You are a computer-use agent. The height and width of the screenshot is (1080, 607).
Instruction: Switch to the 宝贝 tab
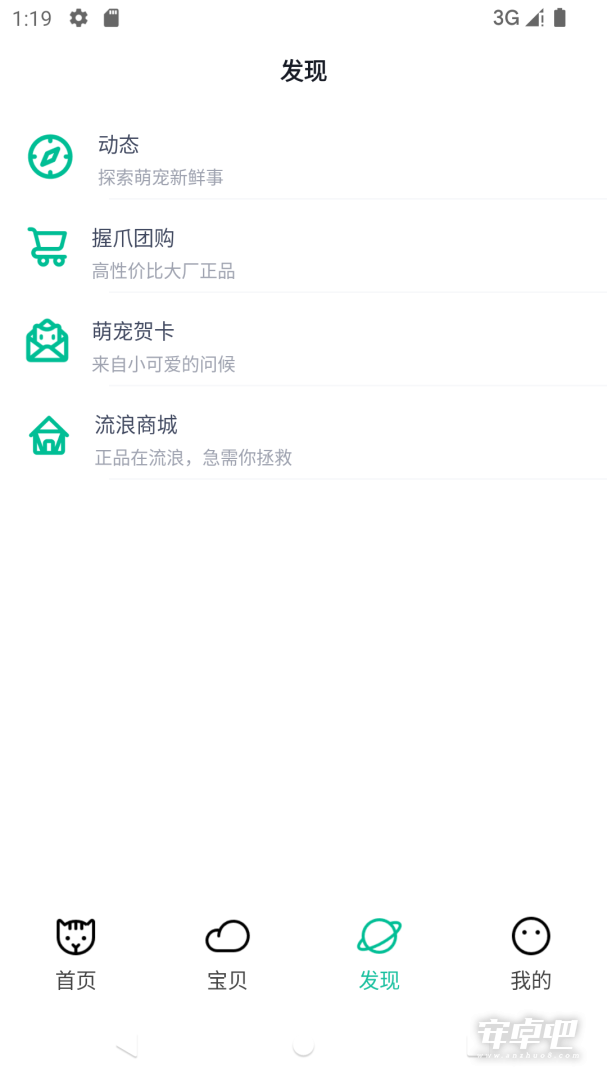coord(227,954)
